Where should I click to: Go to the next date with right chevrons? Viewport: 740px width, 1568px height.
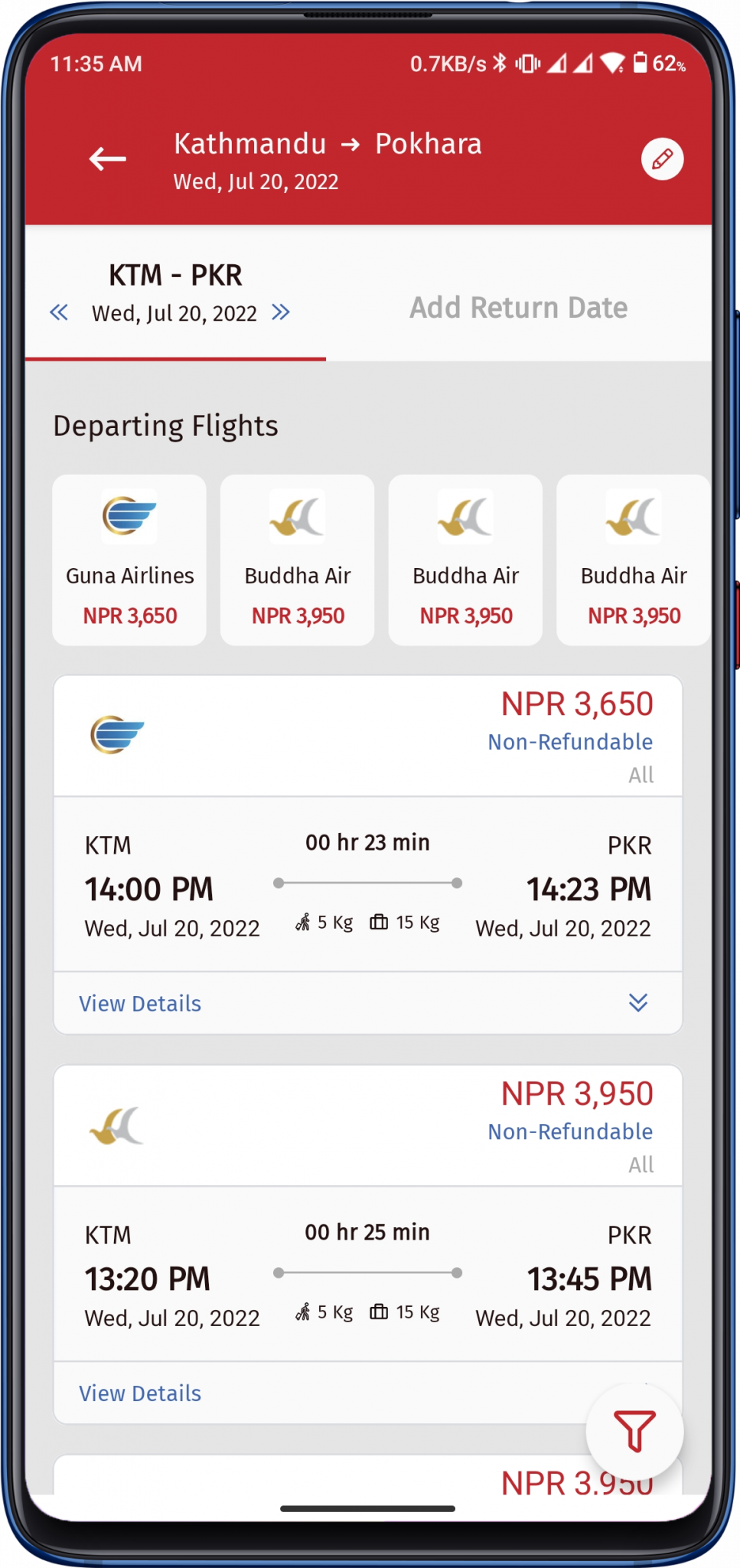pos(281,312)
